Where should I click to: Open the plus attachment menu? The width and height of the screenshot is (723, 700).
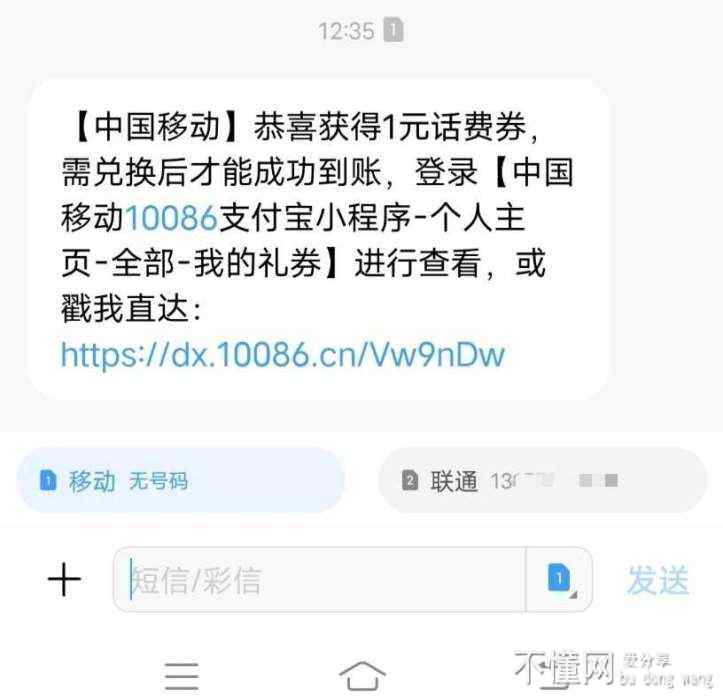[65, 579]
